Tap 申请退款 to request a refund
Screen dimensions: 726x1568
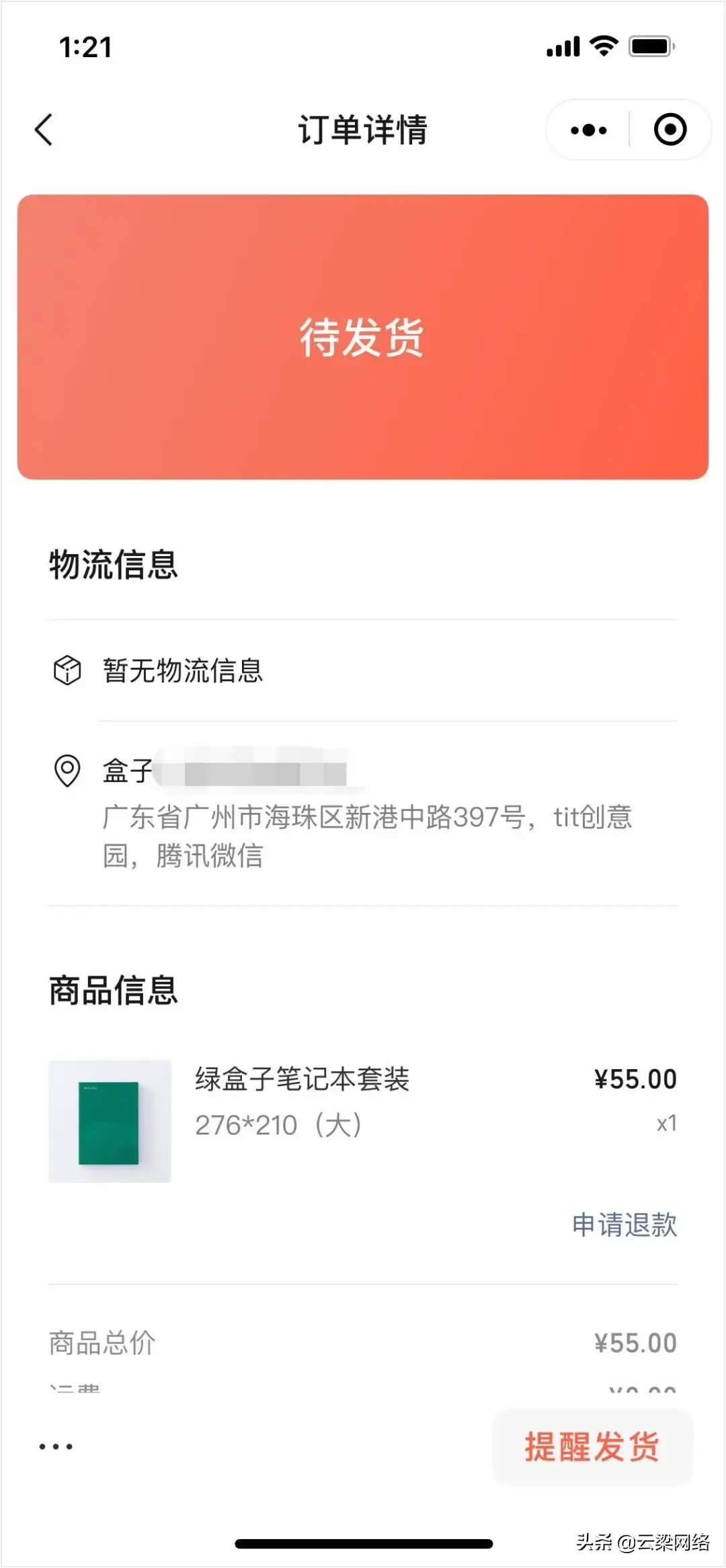tap(624, 1224)
